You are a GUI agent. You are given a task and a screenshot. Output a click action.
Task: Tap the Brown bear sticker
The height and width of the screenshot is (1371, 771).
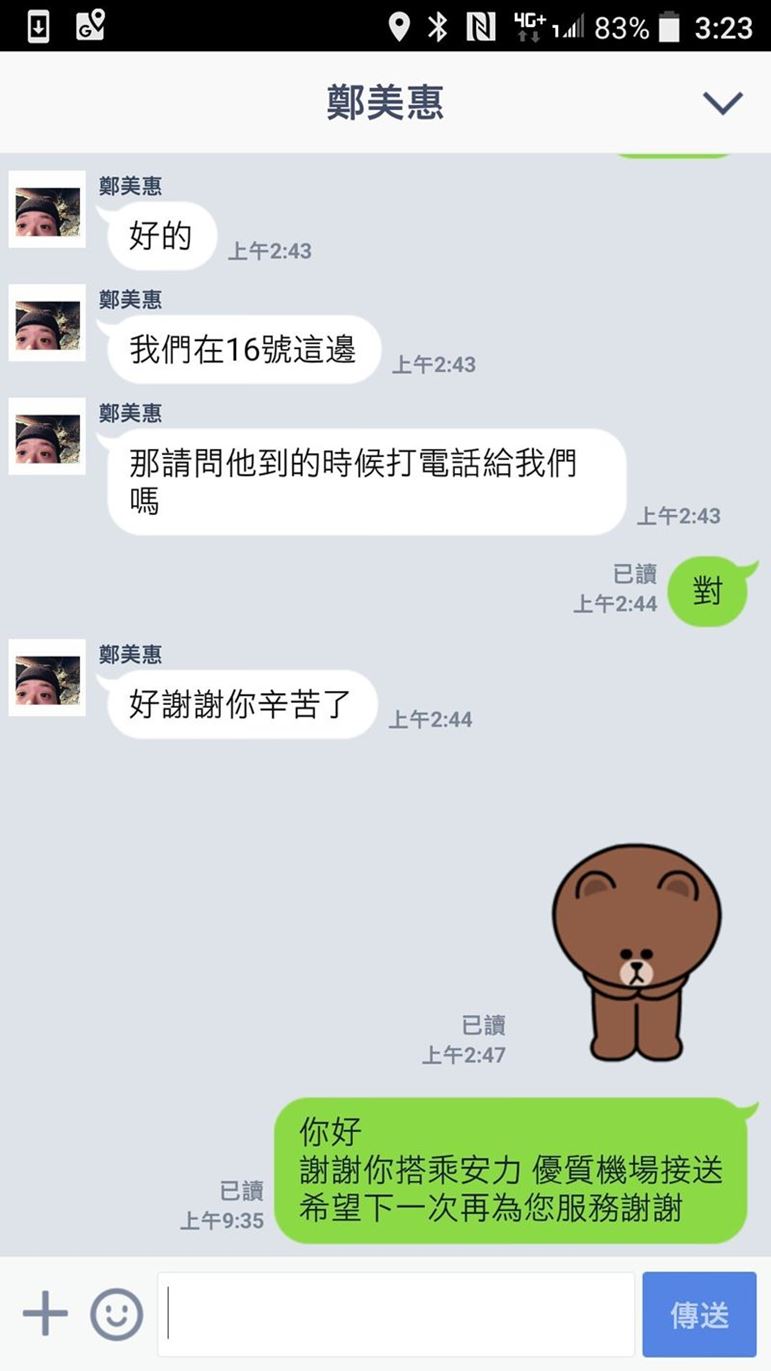pyautogui.click(x=636, y=952)
